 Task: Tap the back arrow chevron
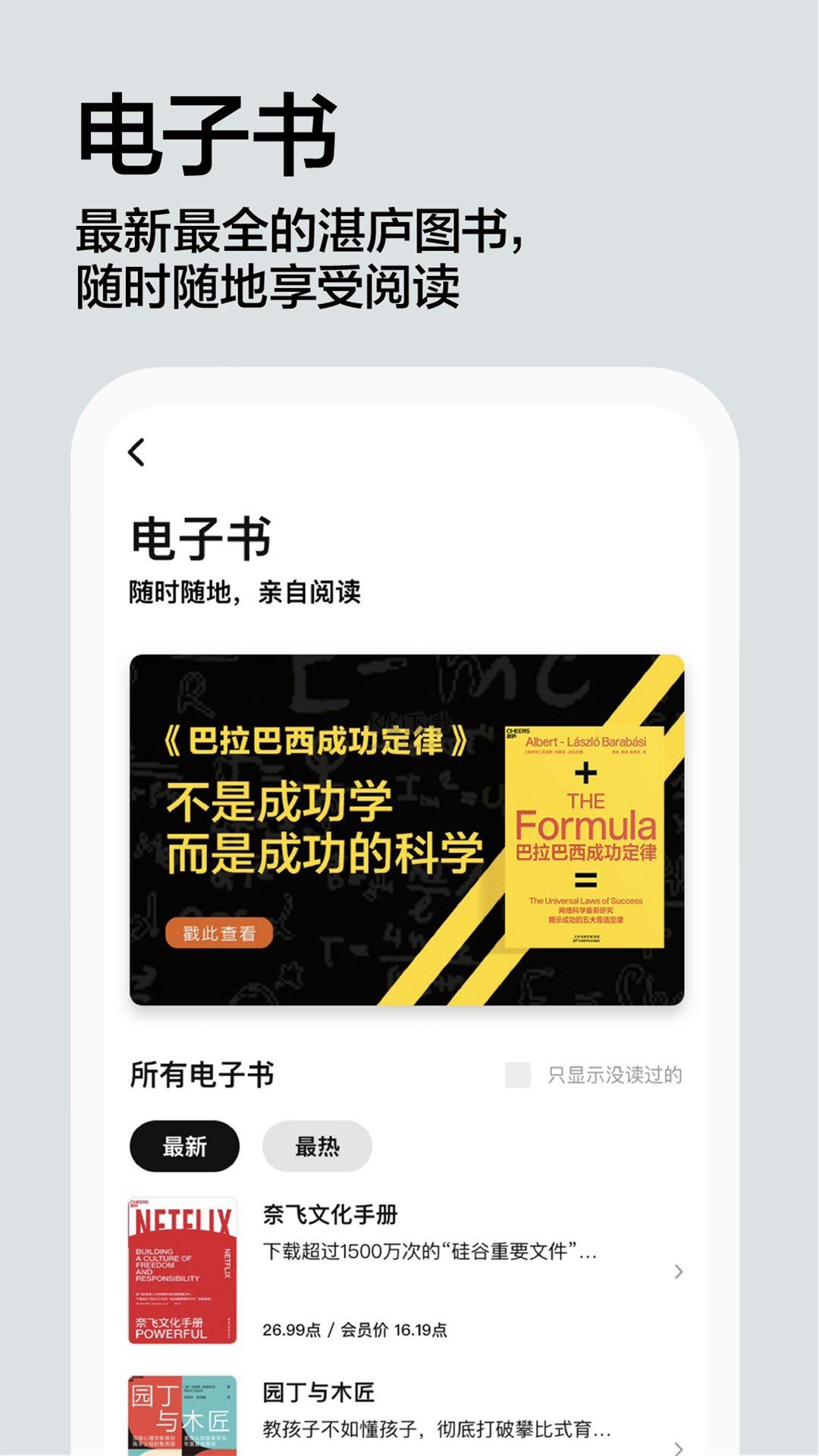[x=136, y=453]
